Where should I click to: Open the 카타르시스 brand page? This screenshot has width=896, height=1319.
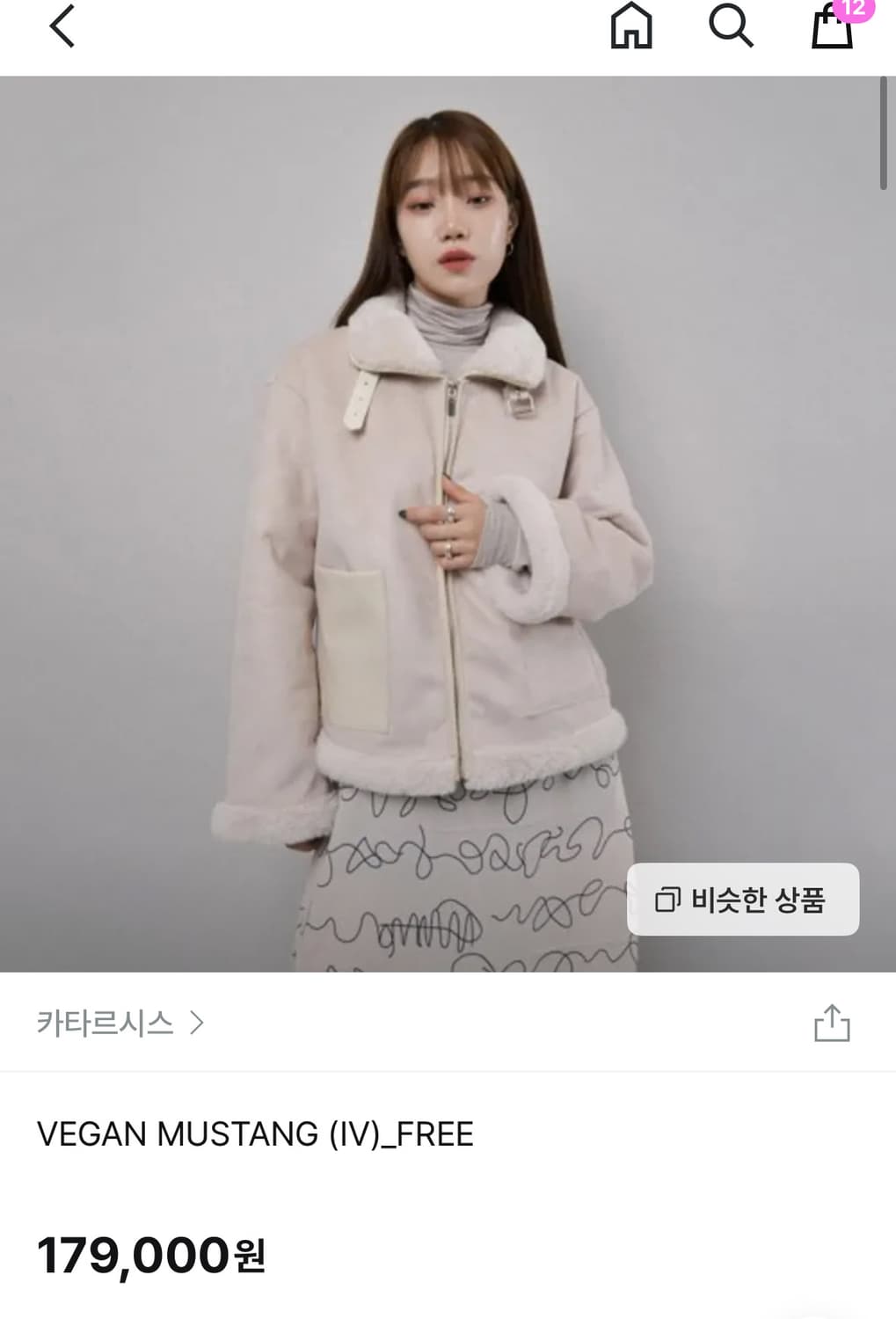[x=106, y=1023]
